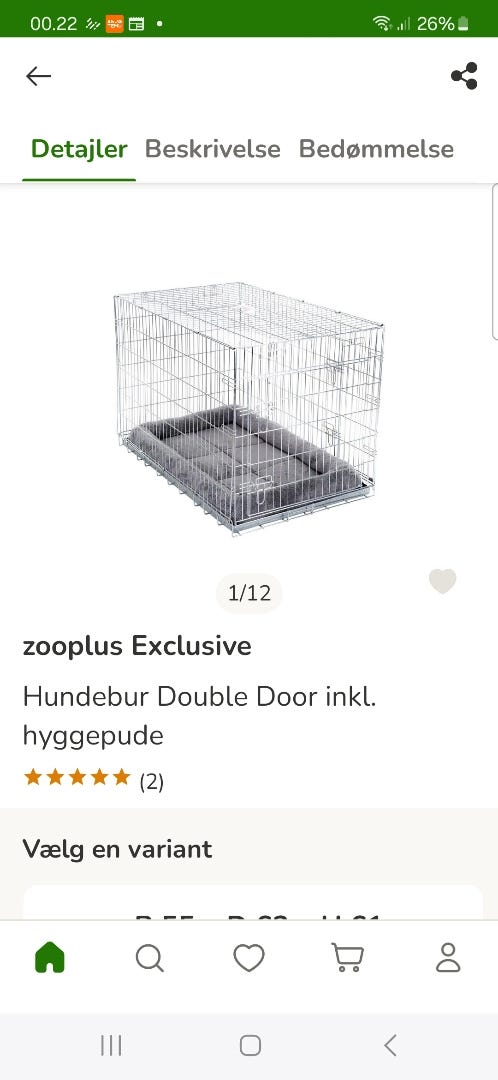Tap the system home button
This screenshot has height=1080, width=498.
[x=250, y=1045]
